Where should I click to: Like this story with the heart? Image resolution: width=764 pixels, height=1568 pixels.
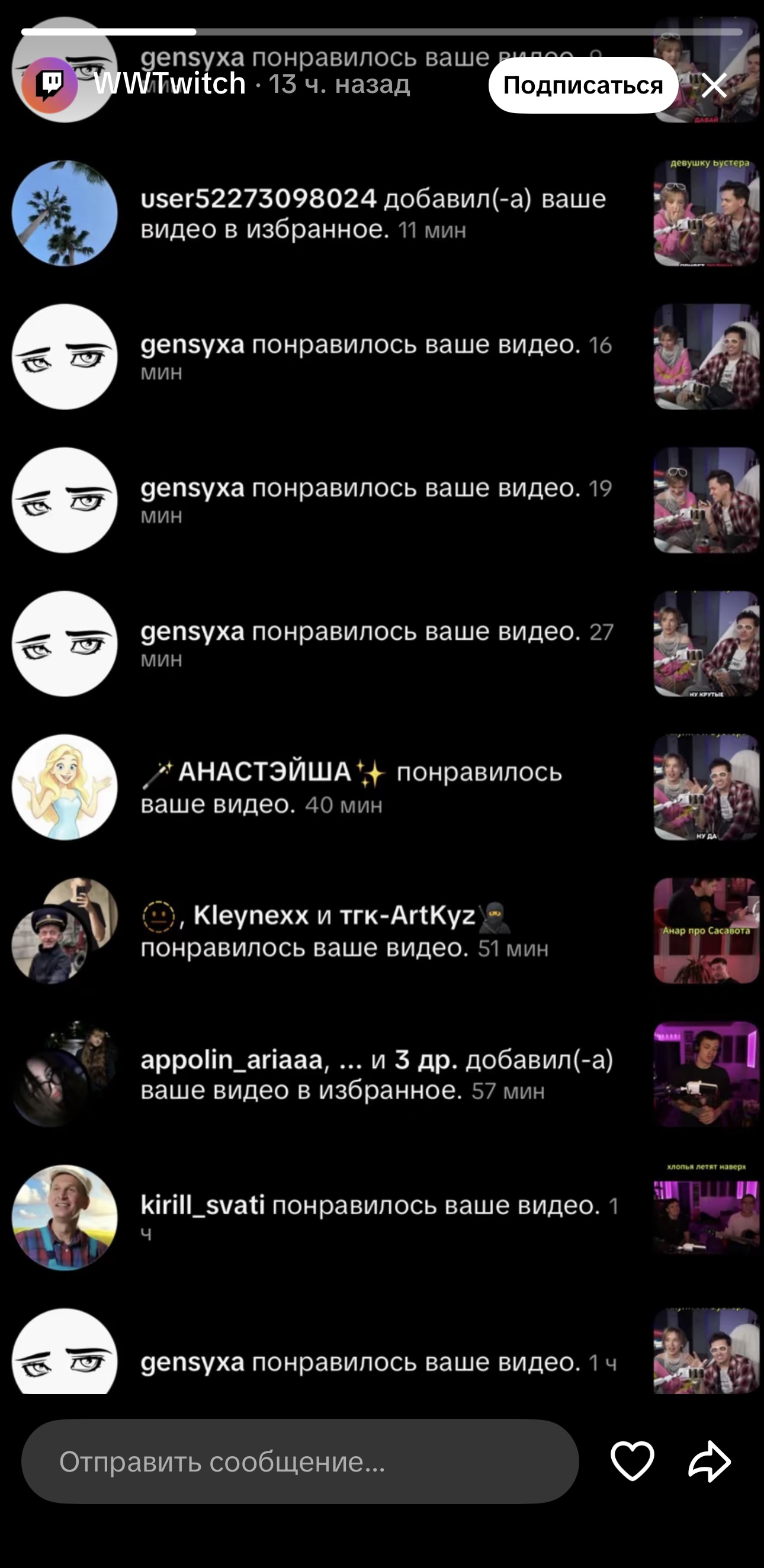point(632,1460)
